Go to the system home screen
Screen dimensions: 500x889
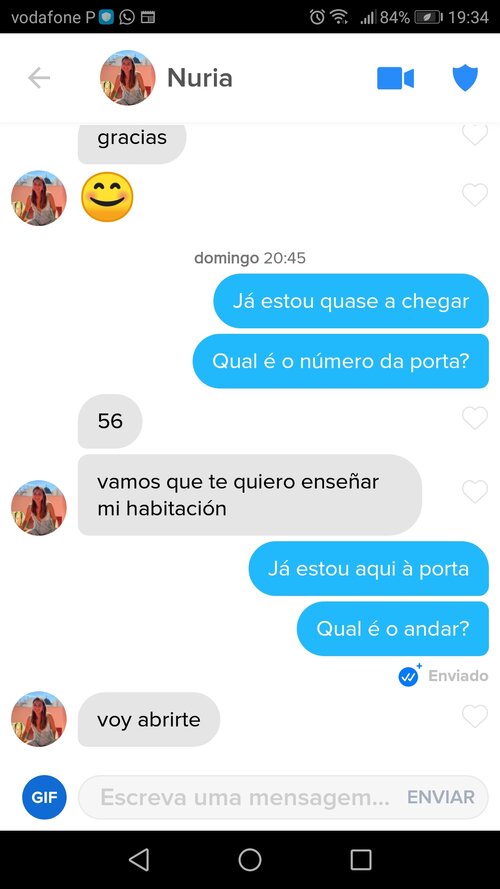[250, 860]
